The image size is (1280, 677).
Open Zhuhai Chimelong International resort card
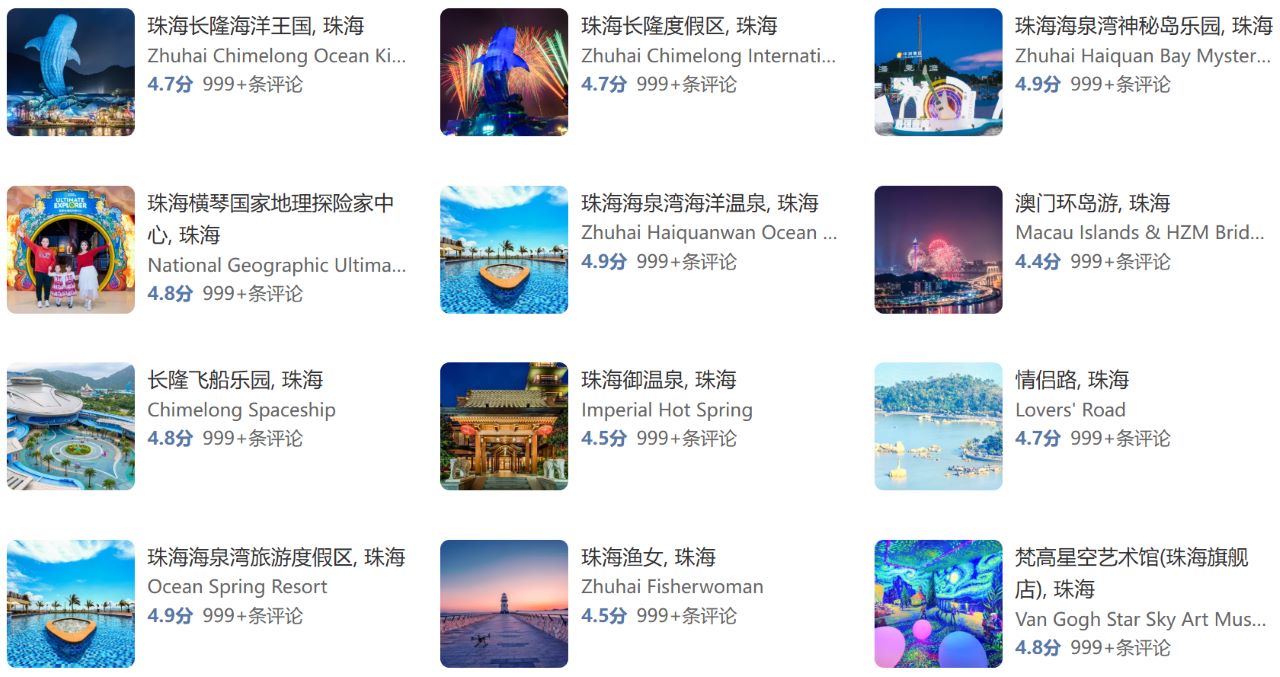tap(679, 27)
